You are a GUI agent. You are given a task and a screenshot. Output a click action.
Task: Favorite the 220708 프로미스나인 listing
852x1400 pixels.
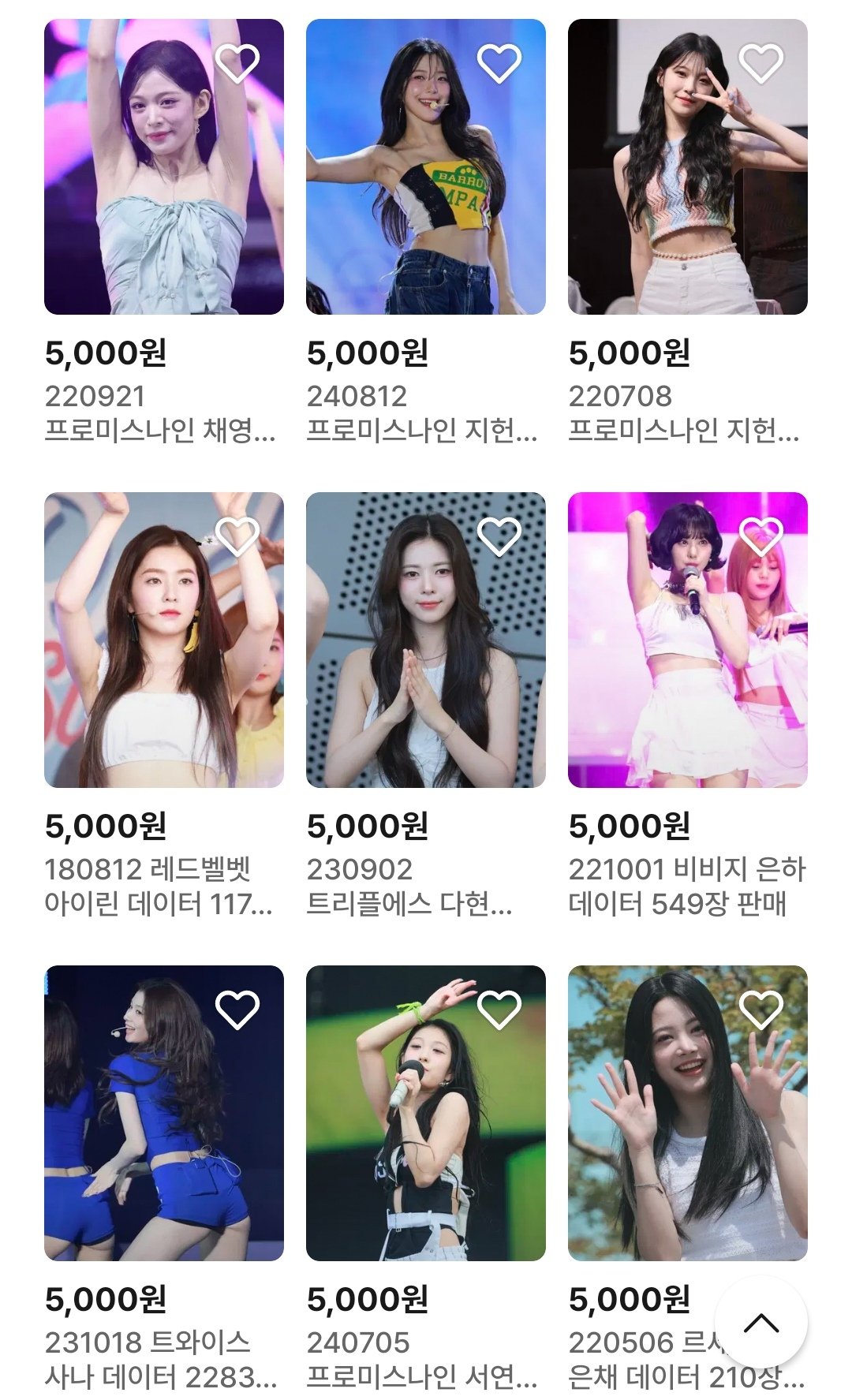click(x=761, y=63)
